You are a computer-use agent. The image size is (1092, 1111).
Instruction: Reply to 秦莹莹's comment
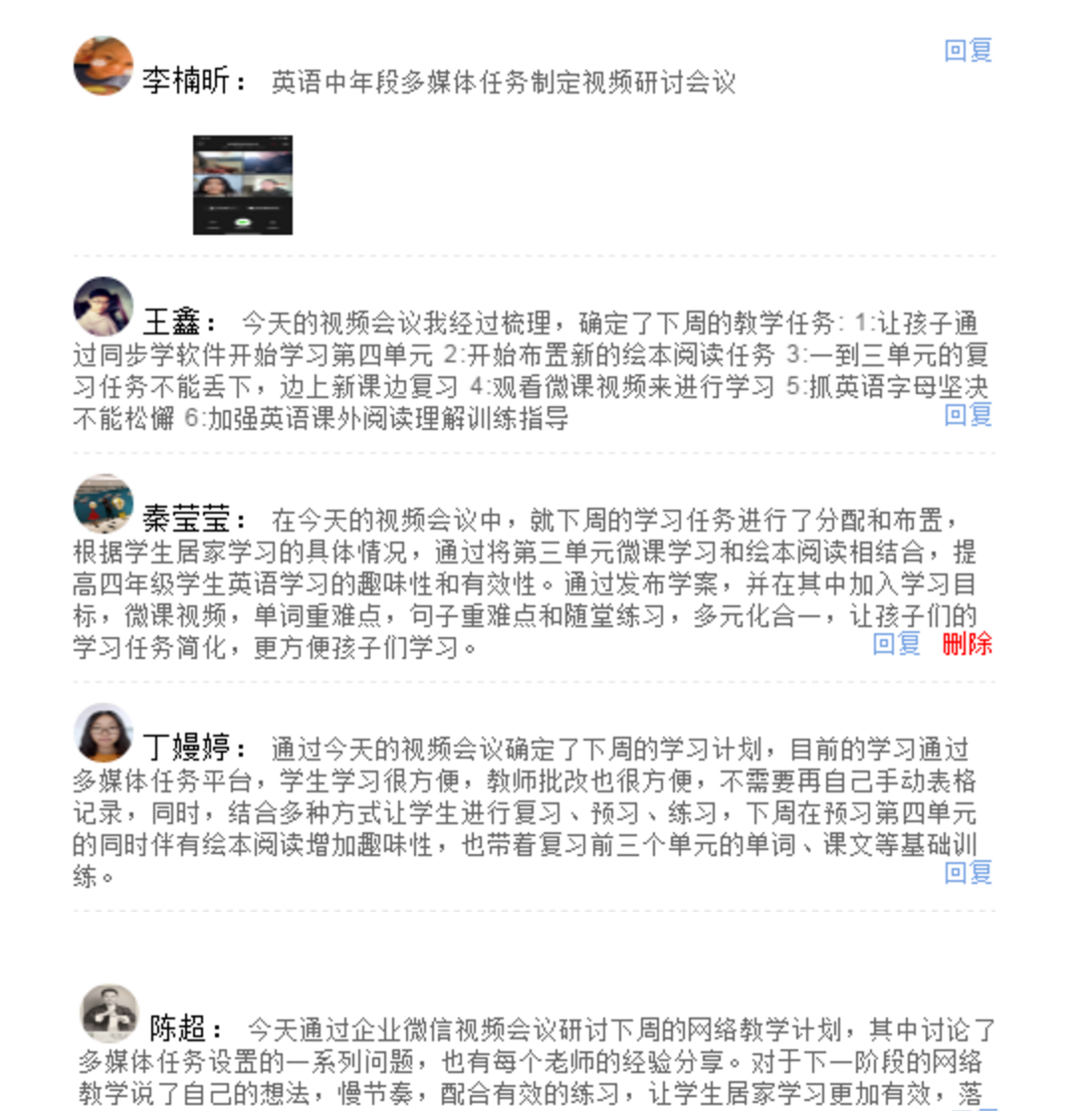[896, 643]
